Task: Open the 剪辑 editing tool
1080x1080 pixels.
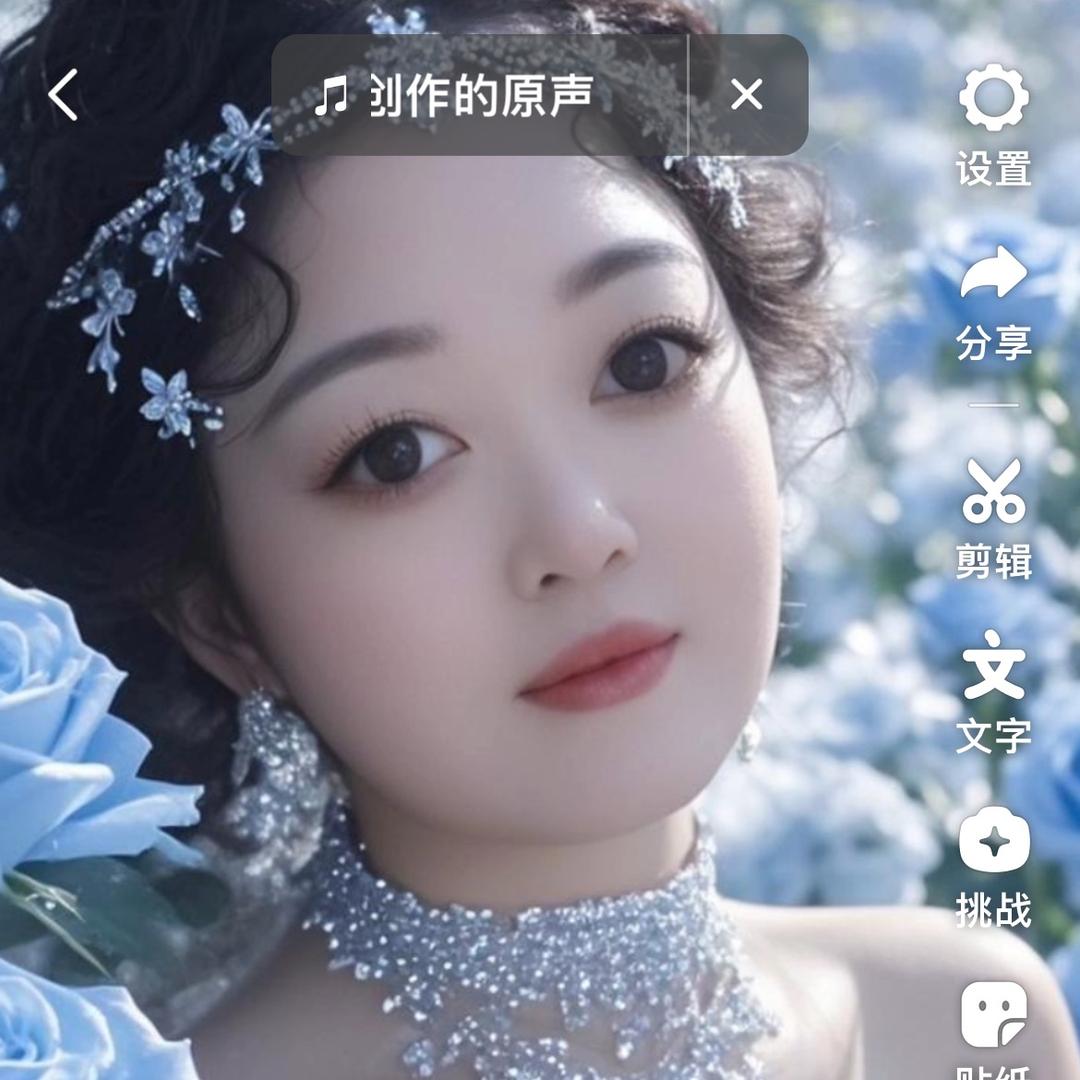Action: 993,516
